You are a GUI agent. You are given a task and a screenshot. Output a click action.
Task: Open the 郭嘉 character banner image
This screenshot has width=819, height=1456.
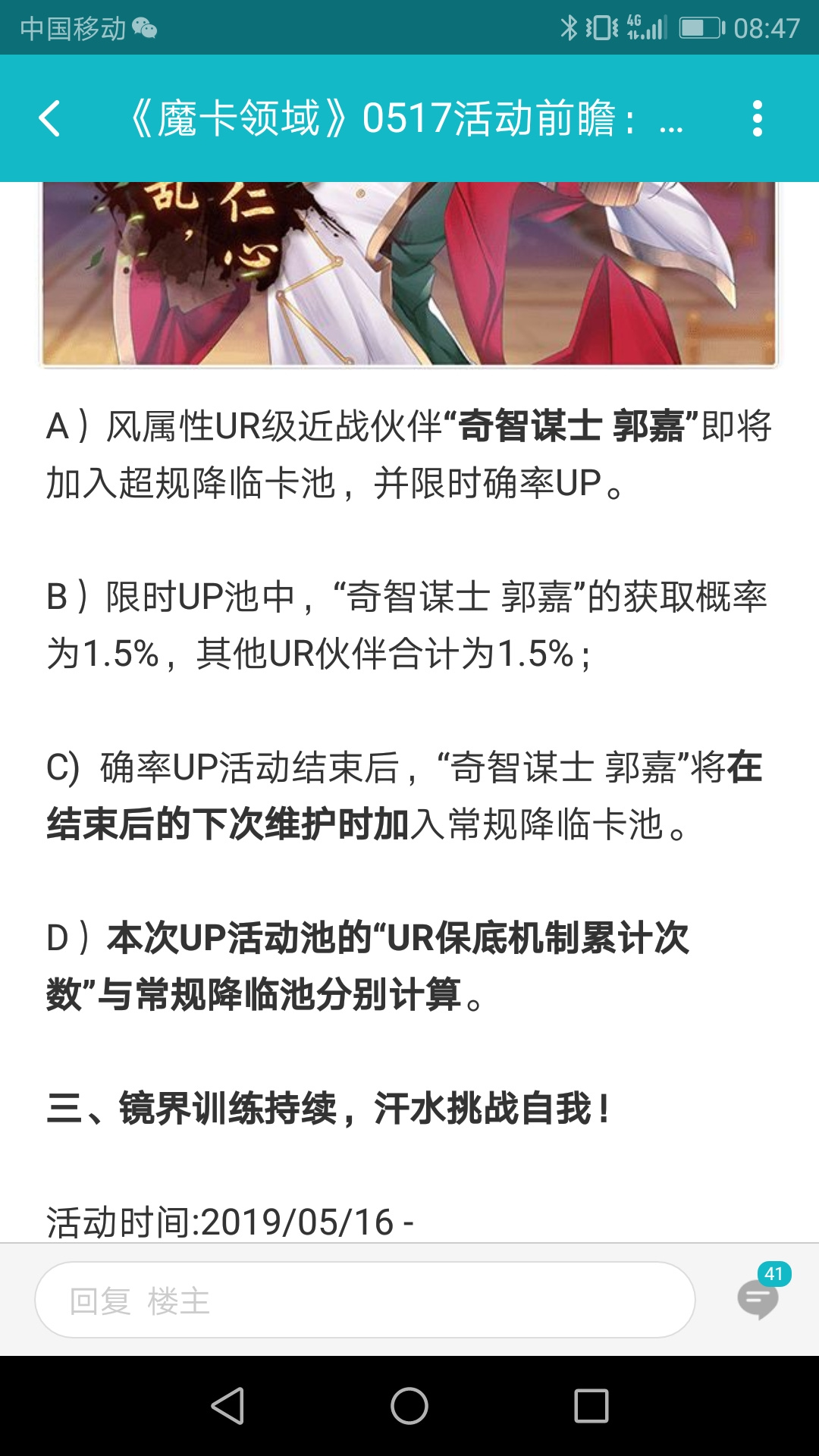(x=409, y=274)
